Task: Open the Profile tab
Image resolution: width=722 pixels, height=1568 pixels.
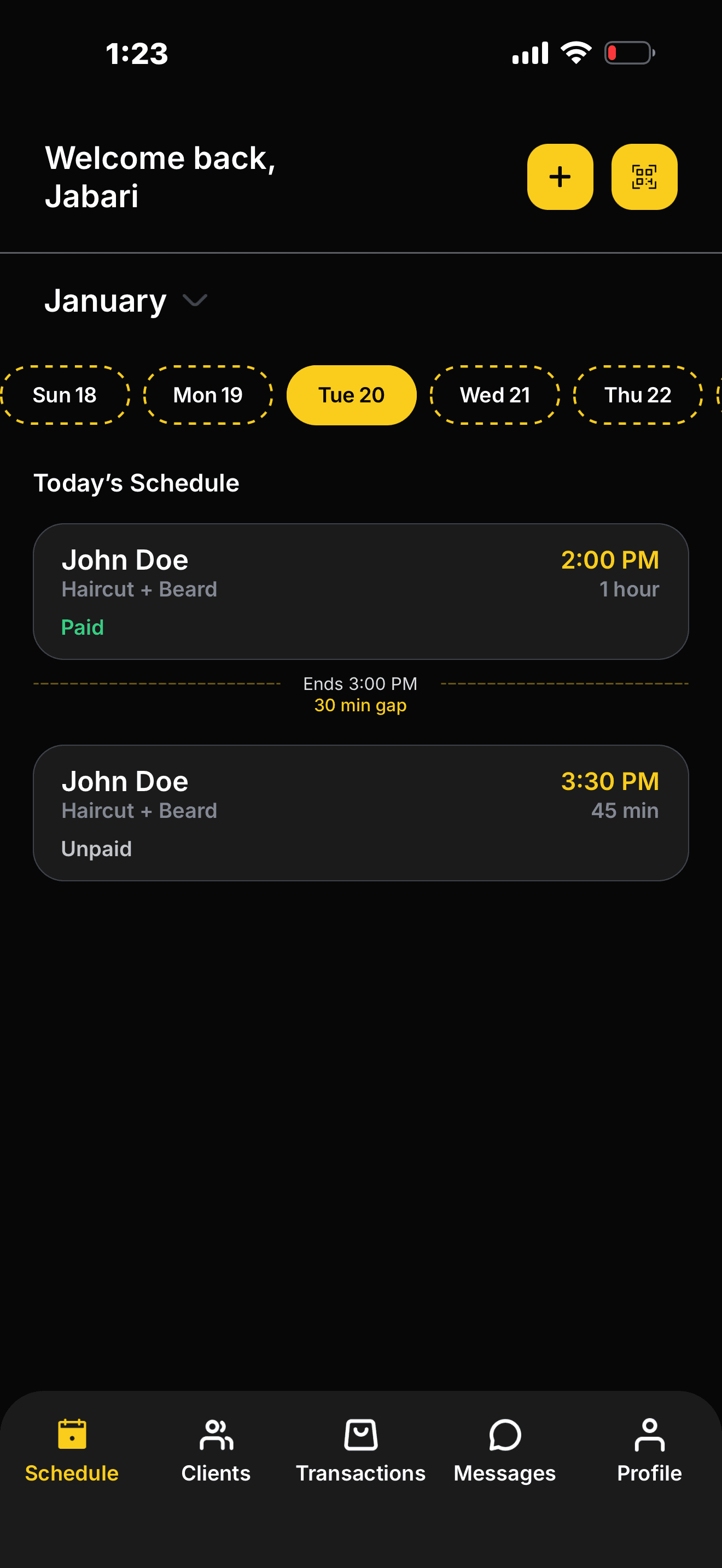Action: [649, 1450]
